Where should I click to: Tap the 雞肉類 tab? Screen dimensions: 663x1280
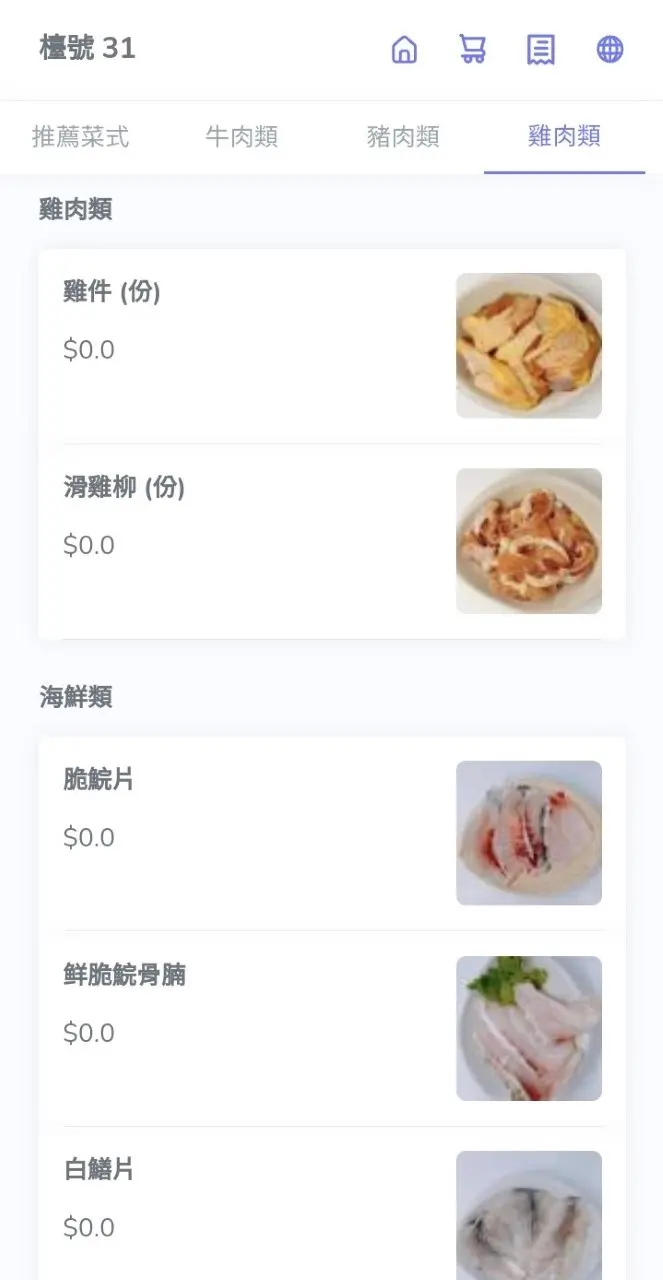coord(564,137)
